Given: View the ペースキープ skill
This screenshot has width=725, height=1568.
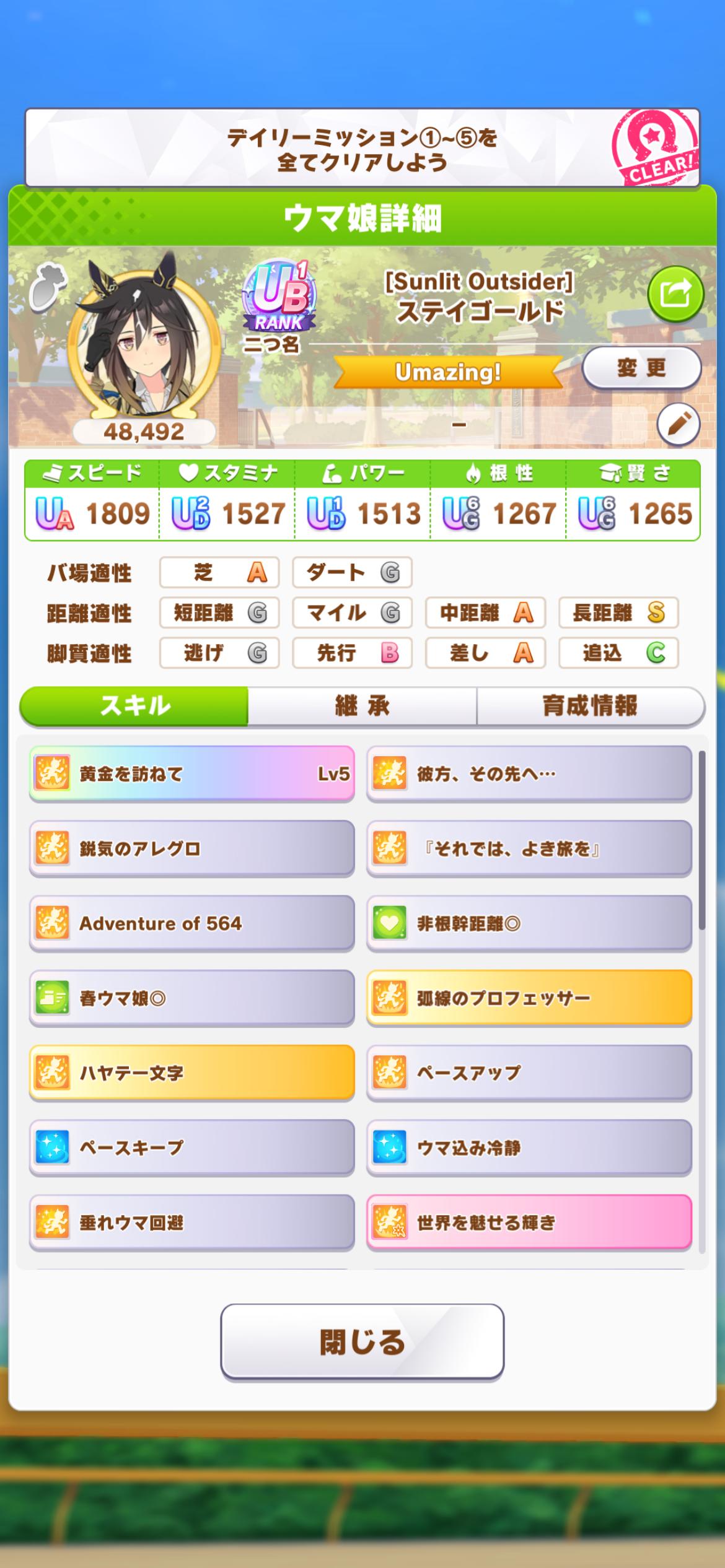Looking at the screenshot, I should click(191, 1148).
